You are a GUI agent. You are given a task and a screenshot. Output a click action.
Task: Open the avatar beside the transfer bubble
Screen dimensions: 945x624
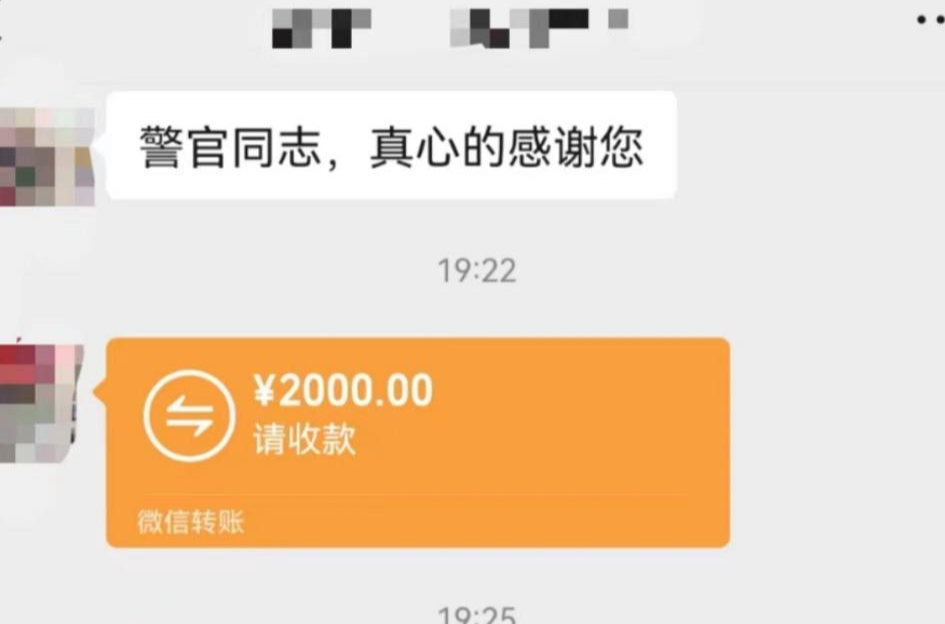click(41, 402)
